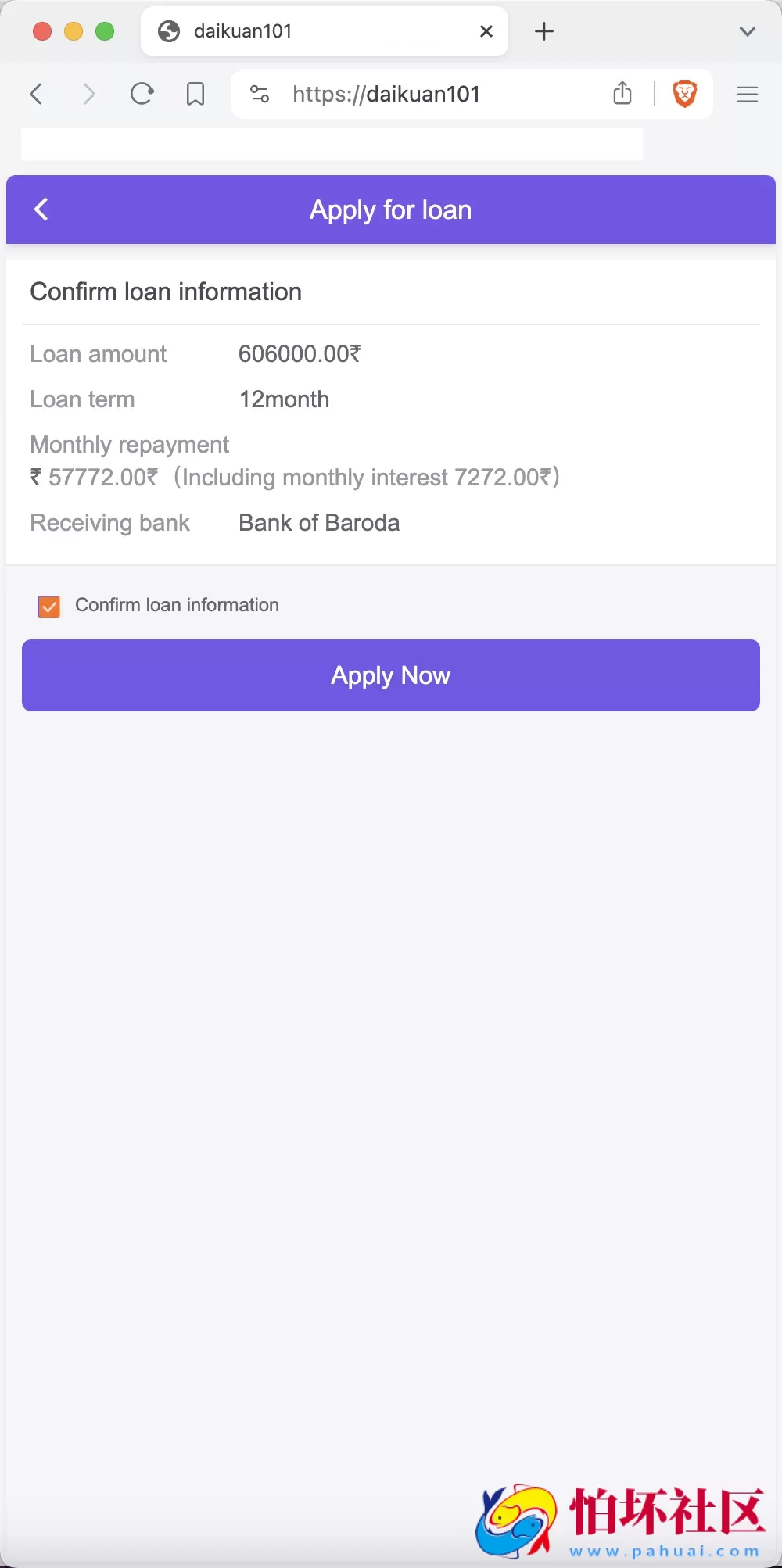The height and width of the screenshot is (1568, 782).
Task: Open the Brave Shields icon
Action: pyautogui.click(x=684, y=94)
